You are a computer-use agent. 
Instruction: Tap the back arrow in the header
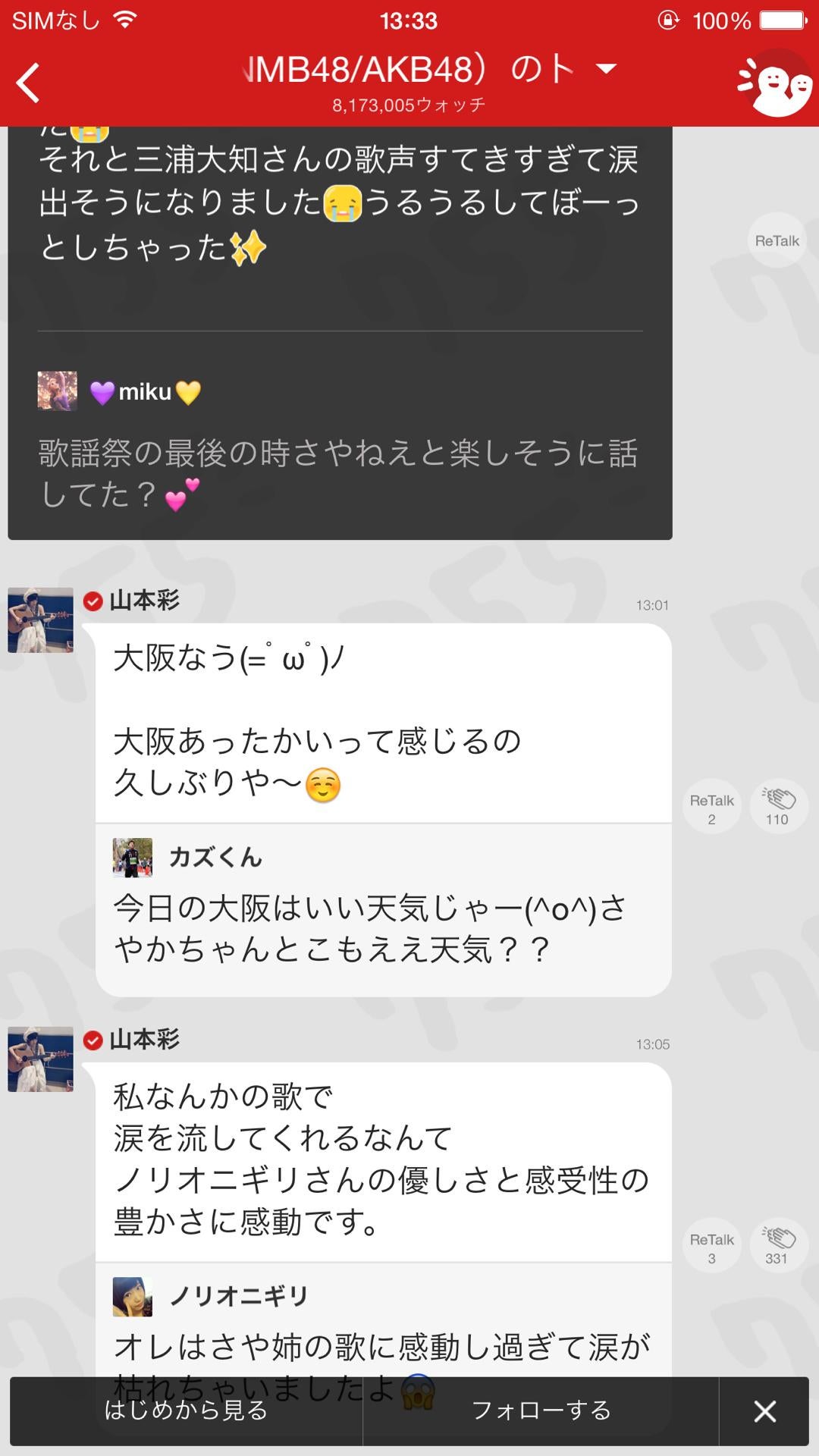(28, 81)
